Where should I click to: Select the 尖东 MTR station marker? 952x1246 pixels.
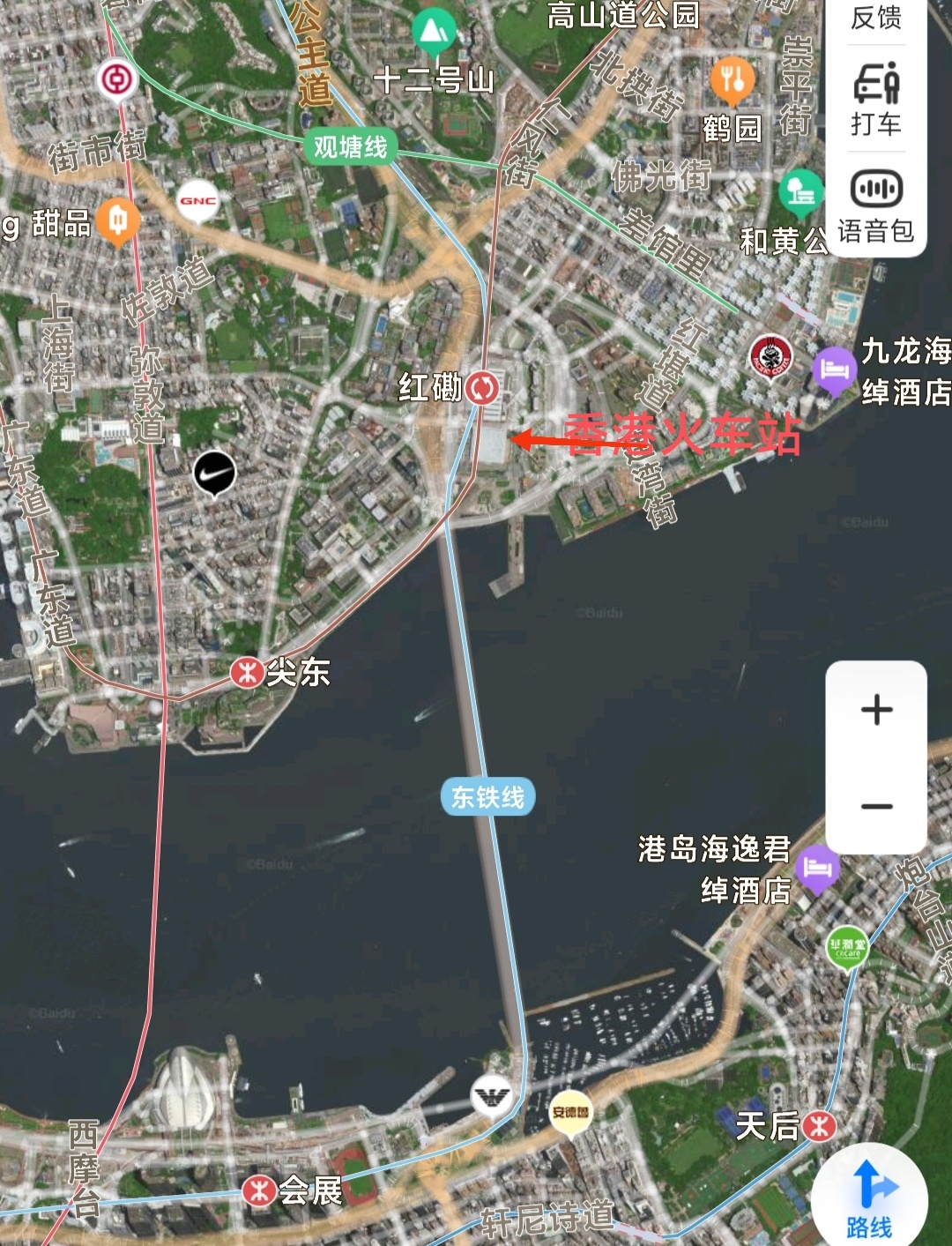pyautogui.click(x=248, y=673)
